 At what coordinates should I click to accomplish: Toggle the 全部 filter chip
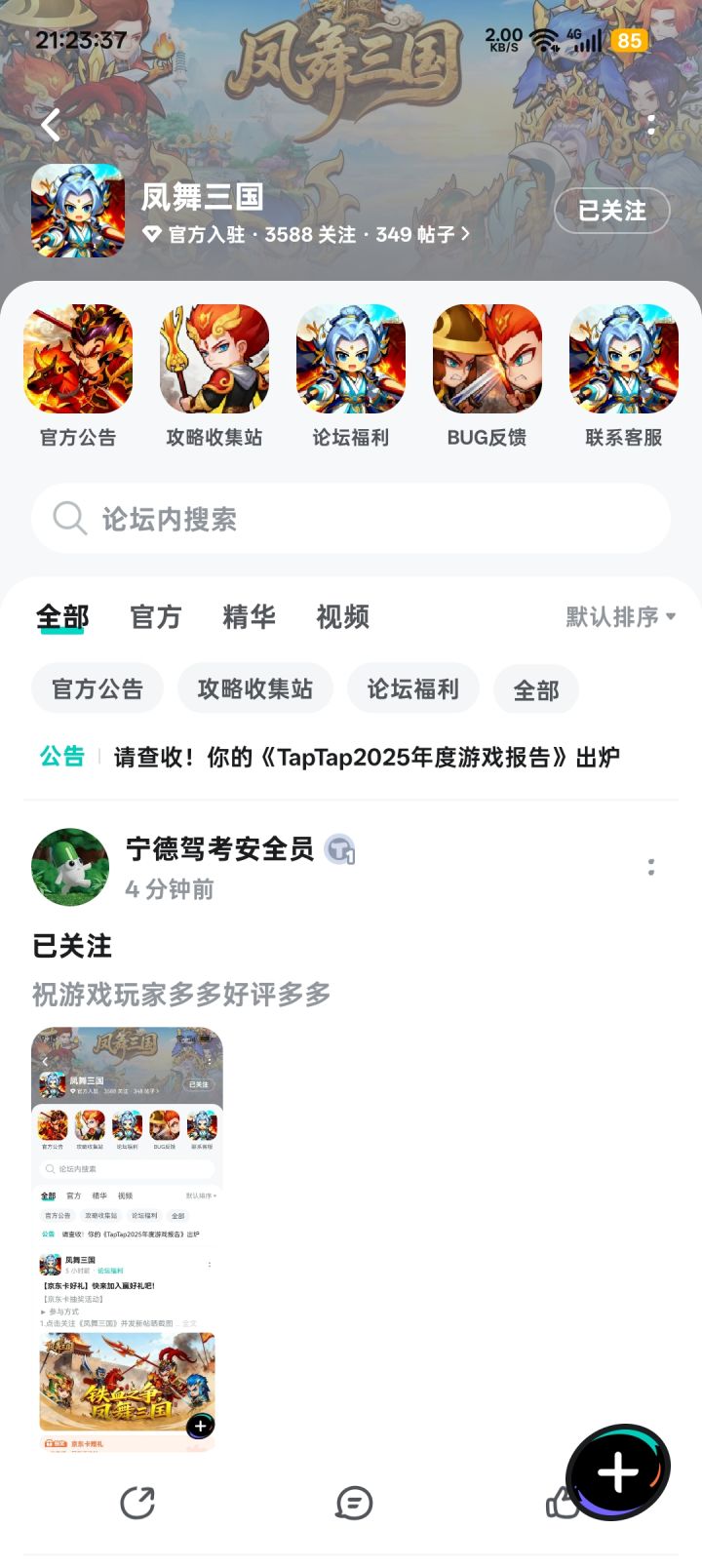pos(535,688)
